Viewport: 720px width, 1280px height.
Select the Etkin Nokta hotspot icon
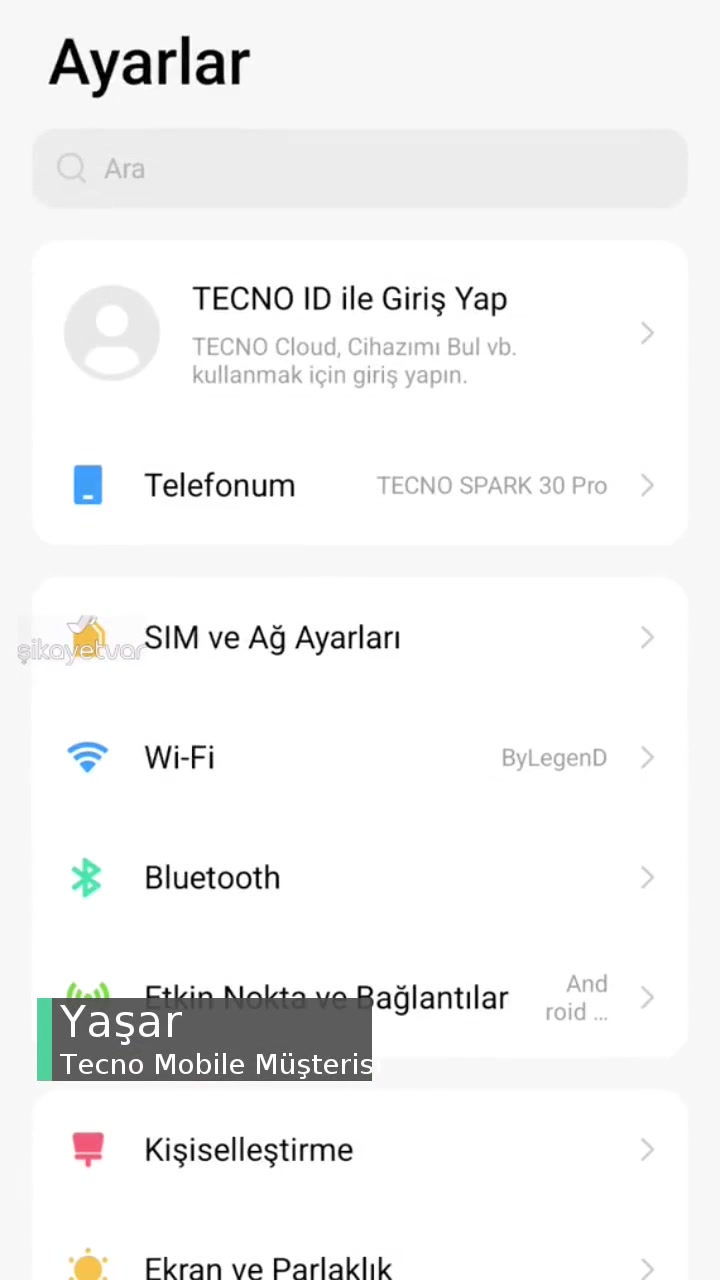click(x=87, y=997)
